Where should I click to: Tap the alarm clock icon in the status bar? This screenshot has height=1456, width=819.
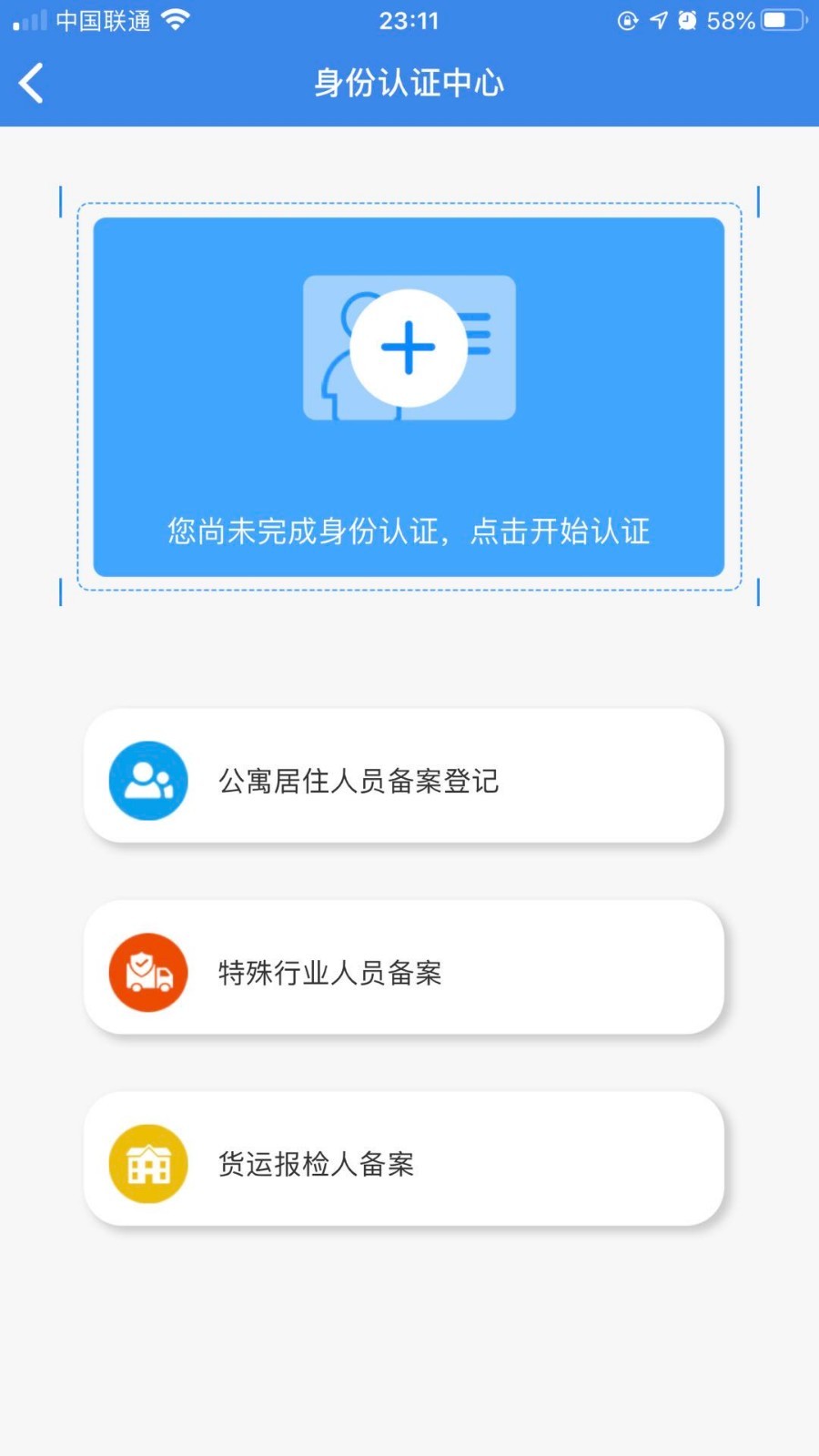tap(687, 20)
